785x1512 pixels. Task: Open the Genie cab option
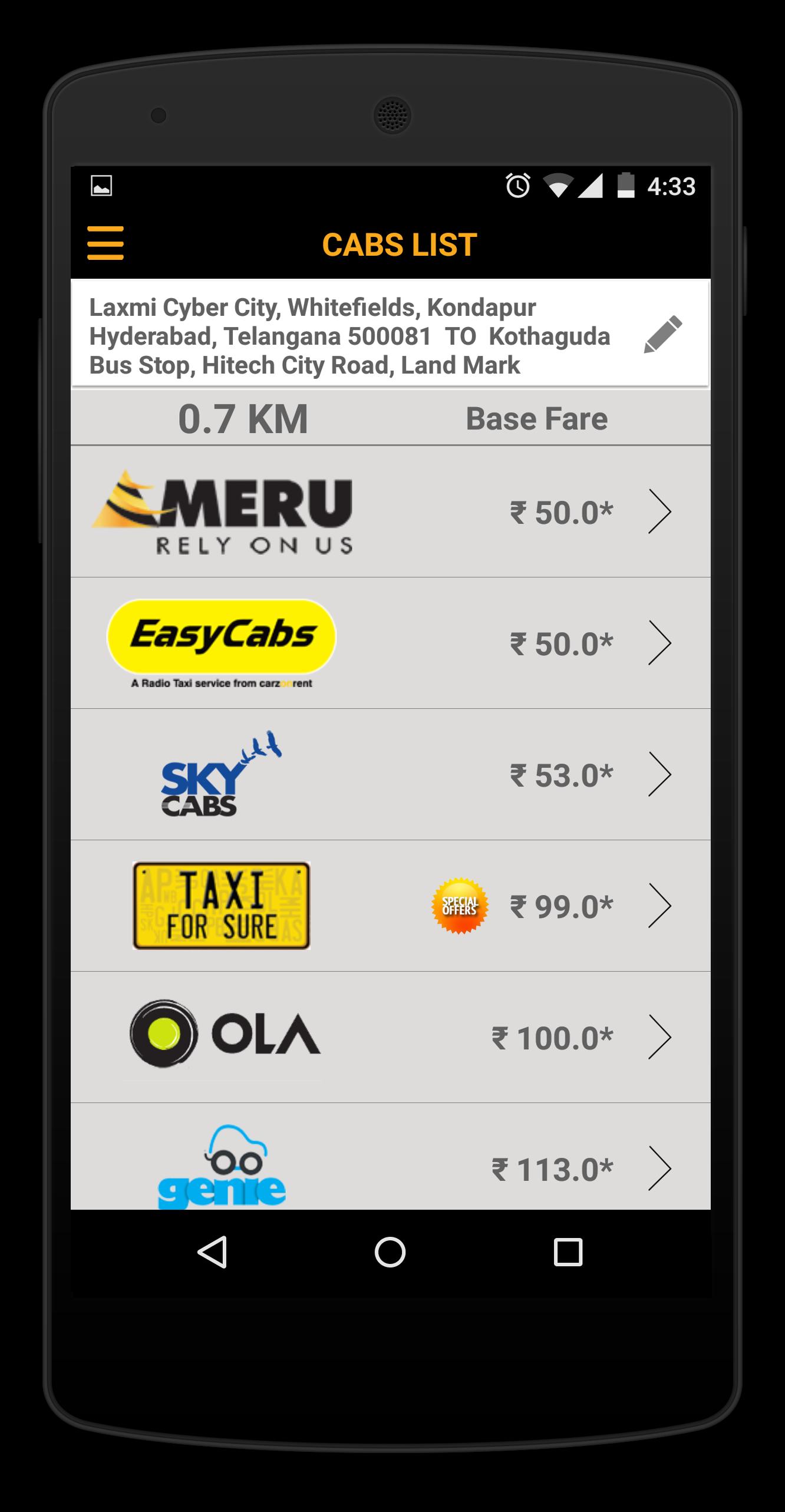point(390,1164)
